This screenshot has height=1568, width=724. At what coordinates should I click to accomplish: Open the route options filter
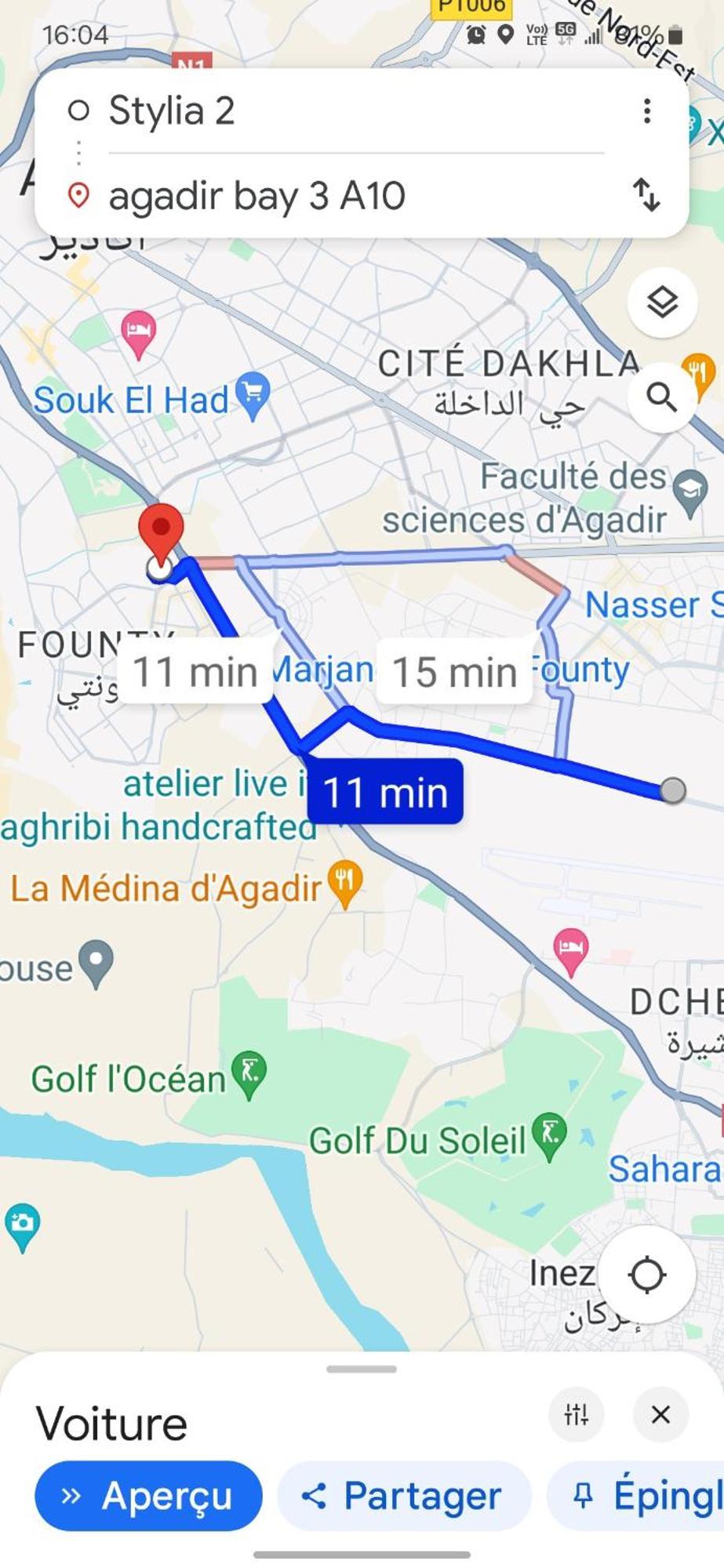coord(577,1414)
